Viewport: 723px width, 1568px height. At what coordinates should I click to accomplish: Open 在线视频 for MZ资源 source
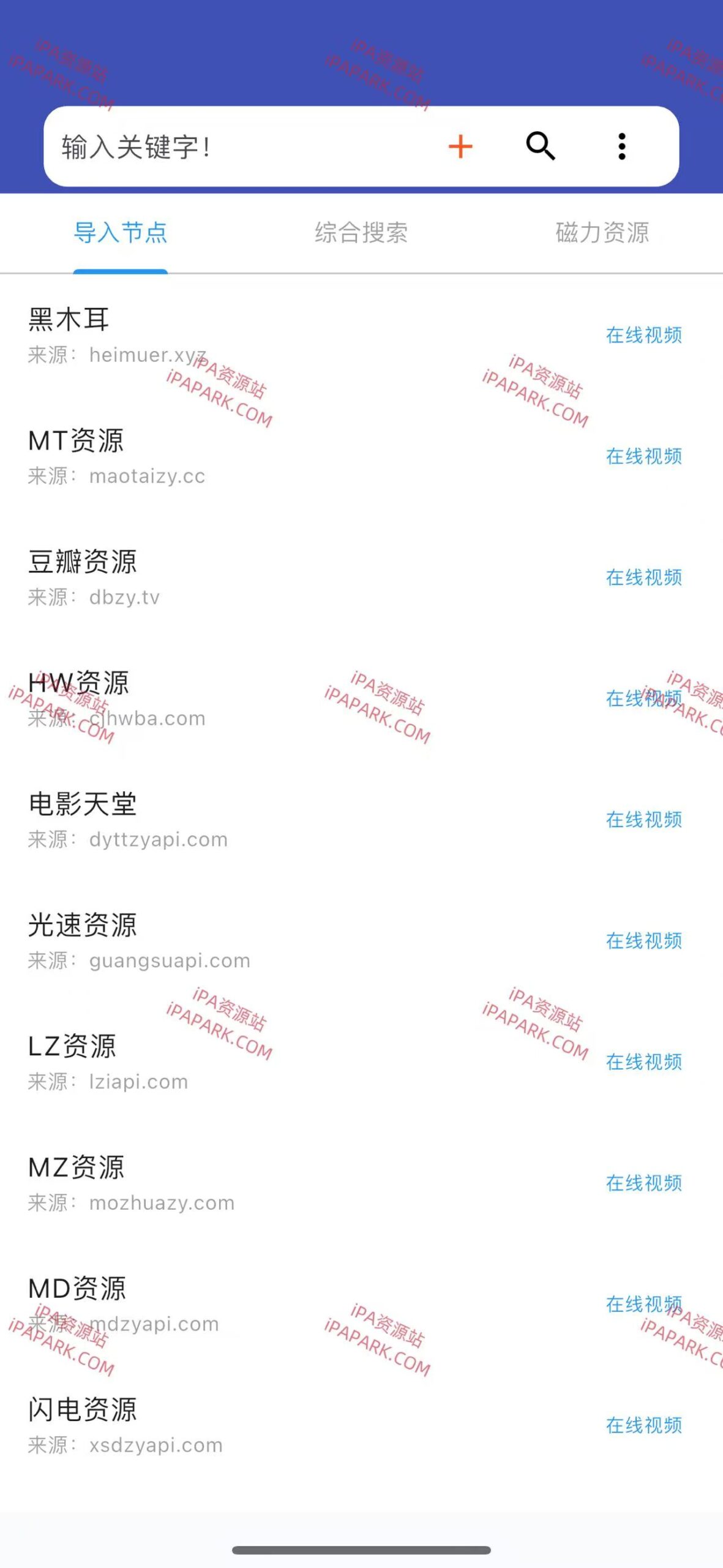coord(644,1182)
